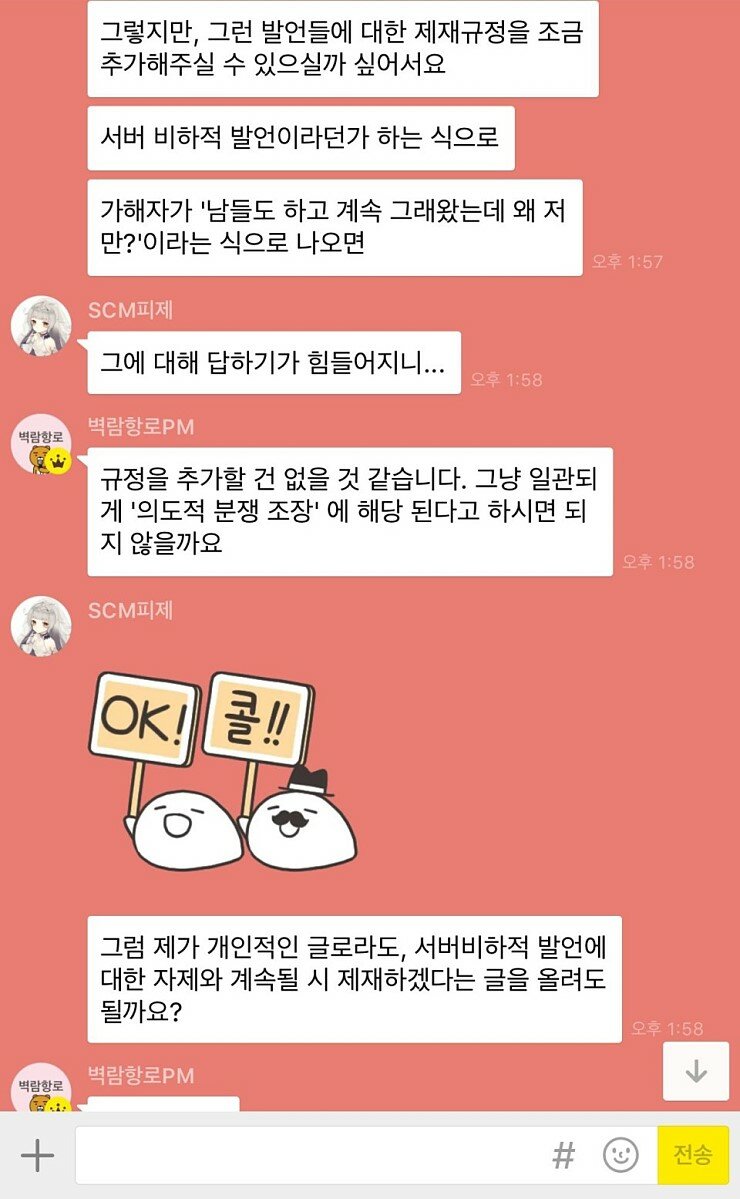This screenshot has width=740, height=1199.
Task: Open SCM피제 avatar above the OK sticker
Action: pyautogui.click(x=41, y=627)
